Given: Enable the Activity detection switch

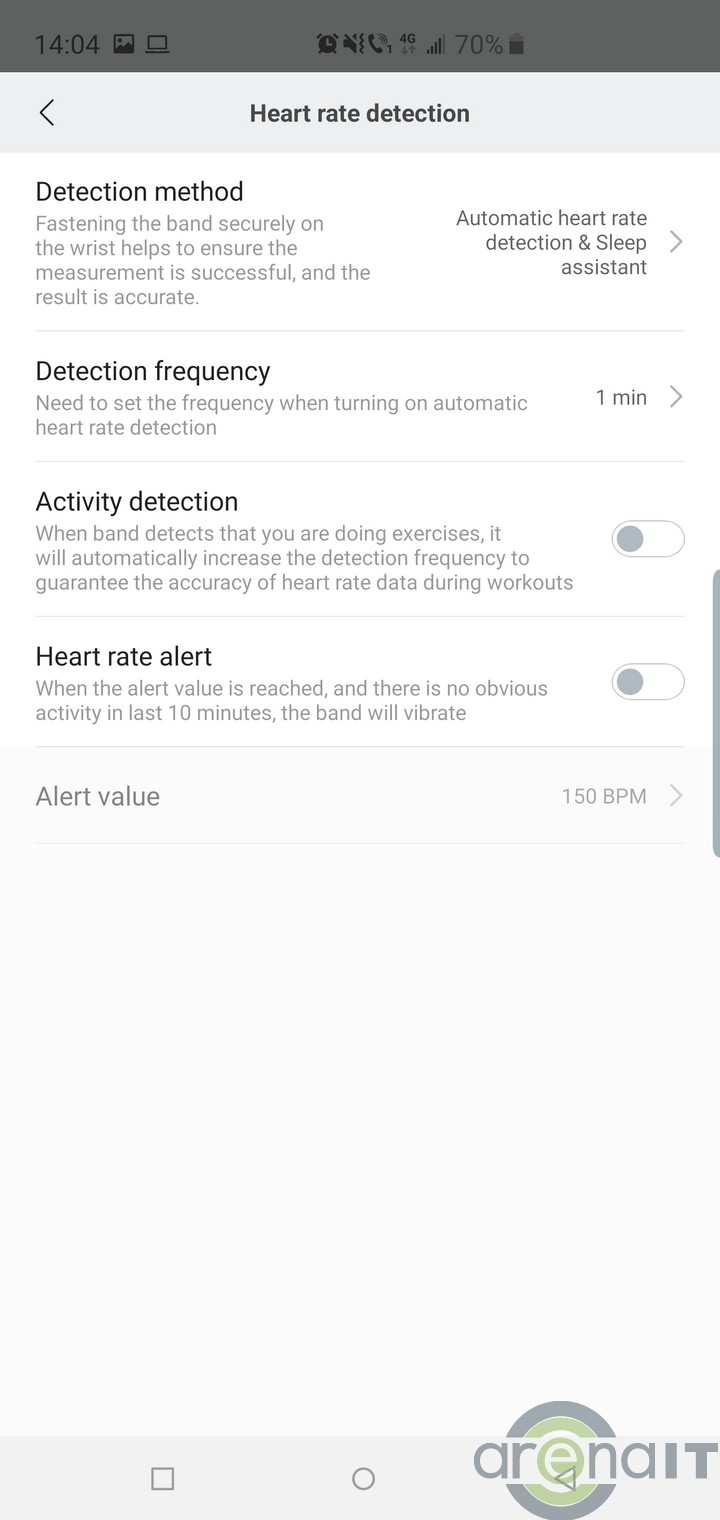Looking at the screenshot, I should coord(647,539).
